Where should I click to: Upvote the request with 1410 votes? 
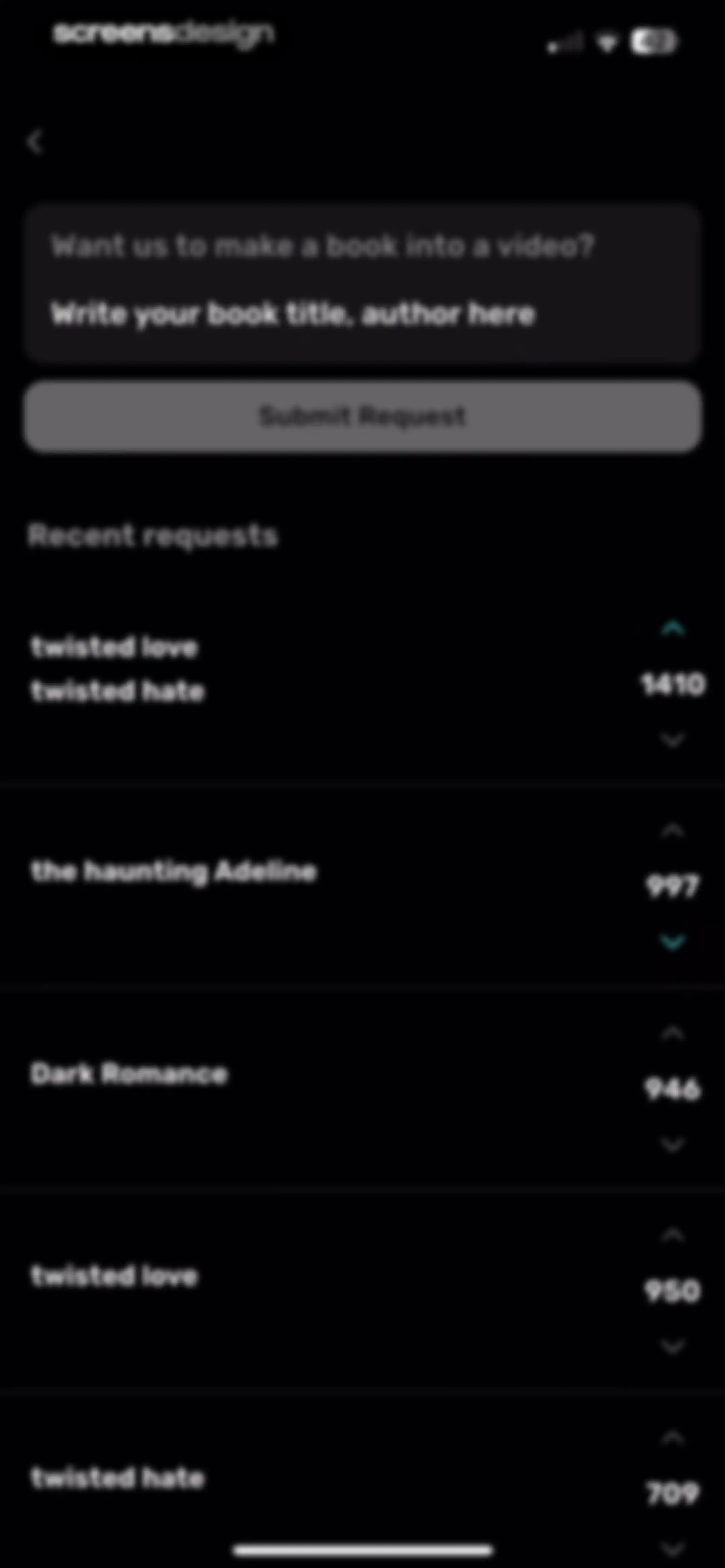tap(673, 628)
